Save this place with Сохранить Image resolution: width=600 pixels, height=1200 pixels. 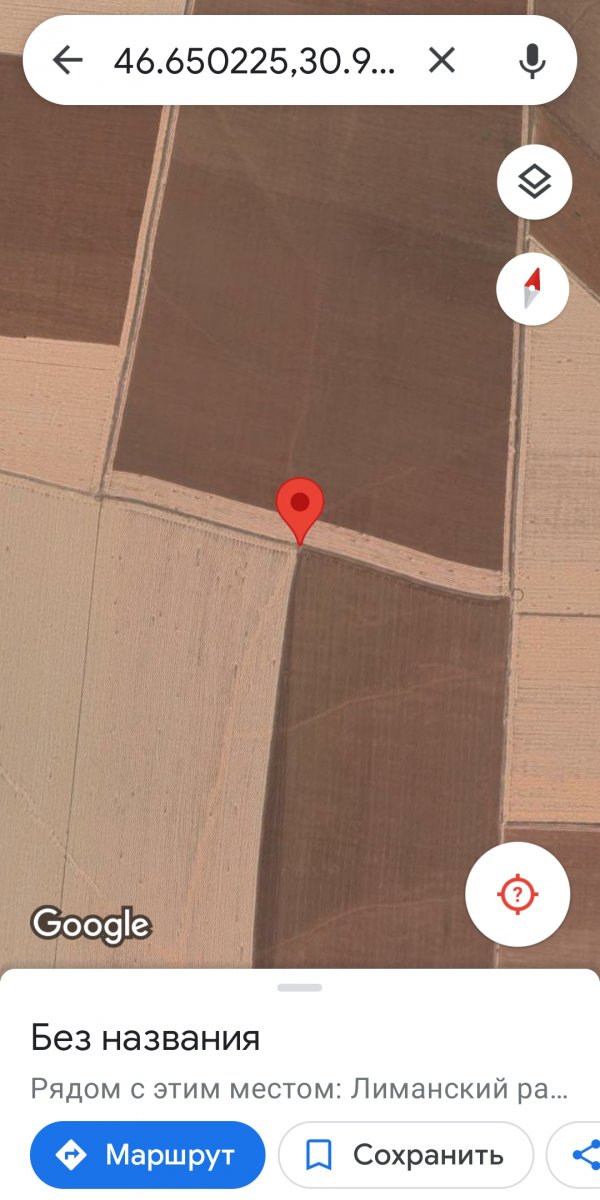(406, 1156)
